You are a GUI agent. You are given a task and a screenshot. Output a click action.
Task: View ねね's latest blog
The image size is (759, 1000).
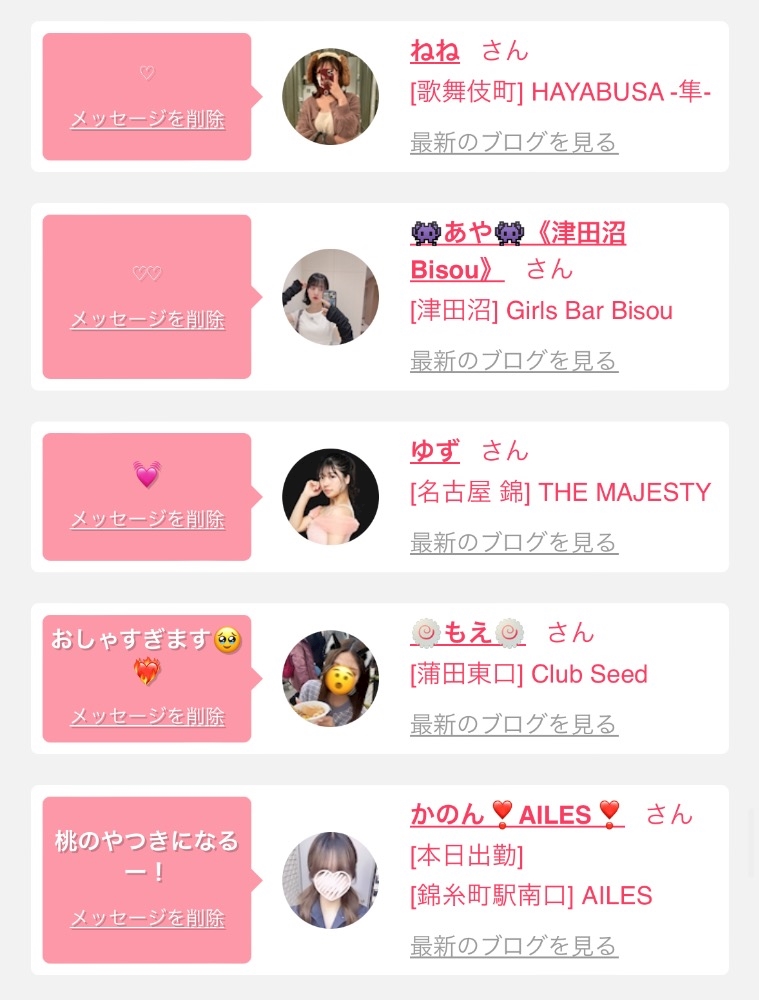pyautogui.click(x=514, y=142)
